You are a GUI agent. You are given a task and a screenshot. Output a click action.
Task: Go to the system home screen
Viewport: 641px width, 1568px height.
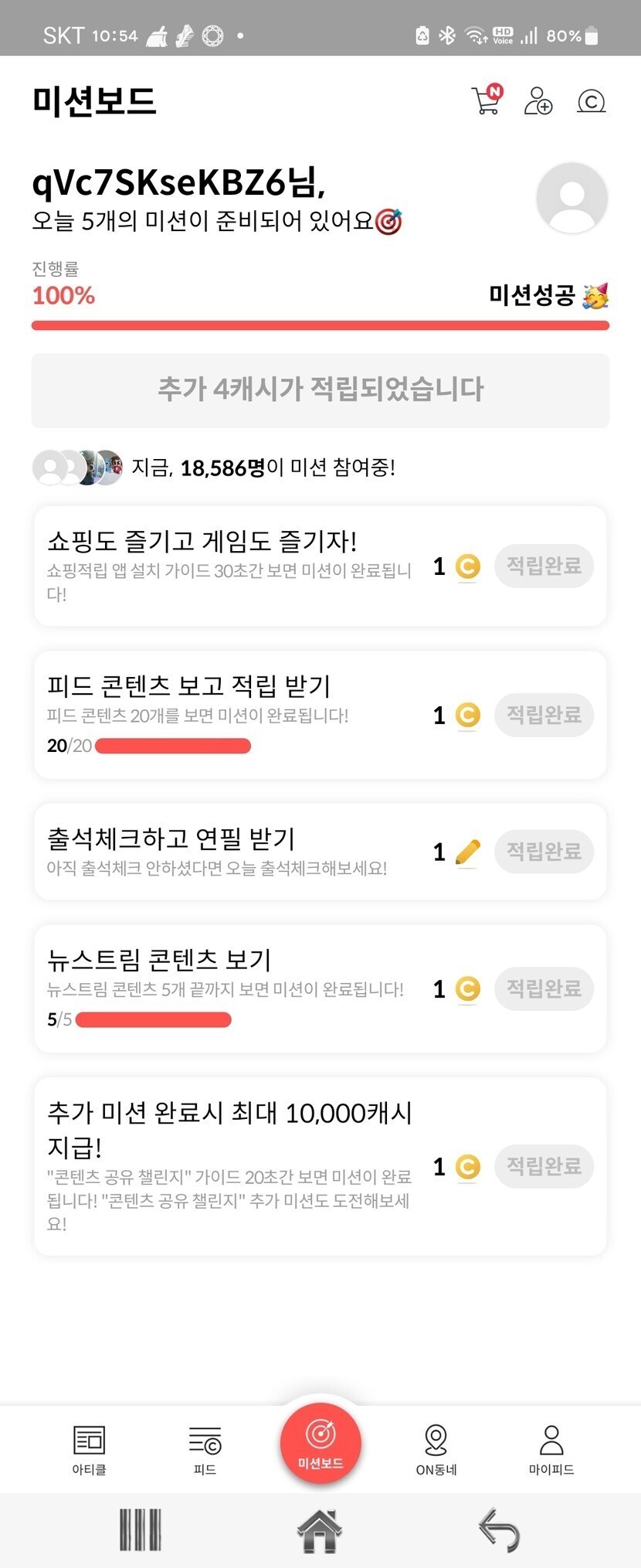(320, 1529)
